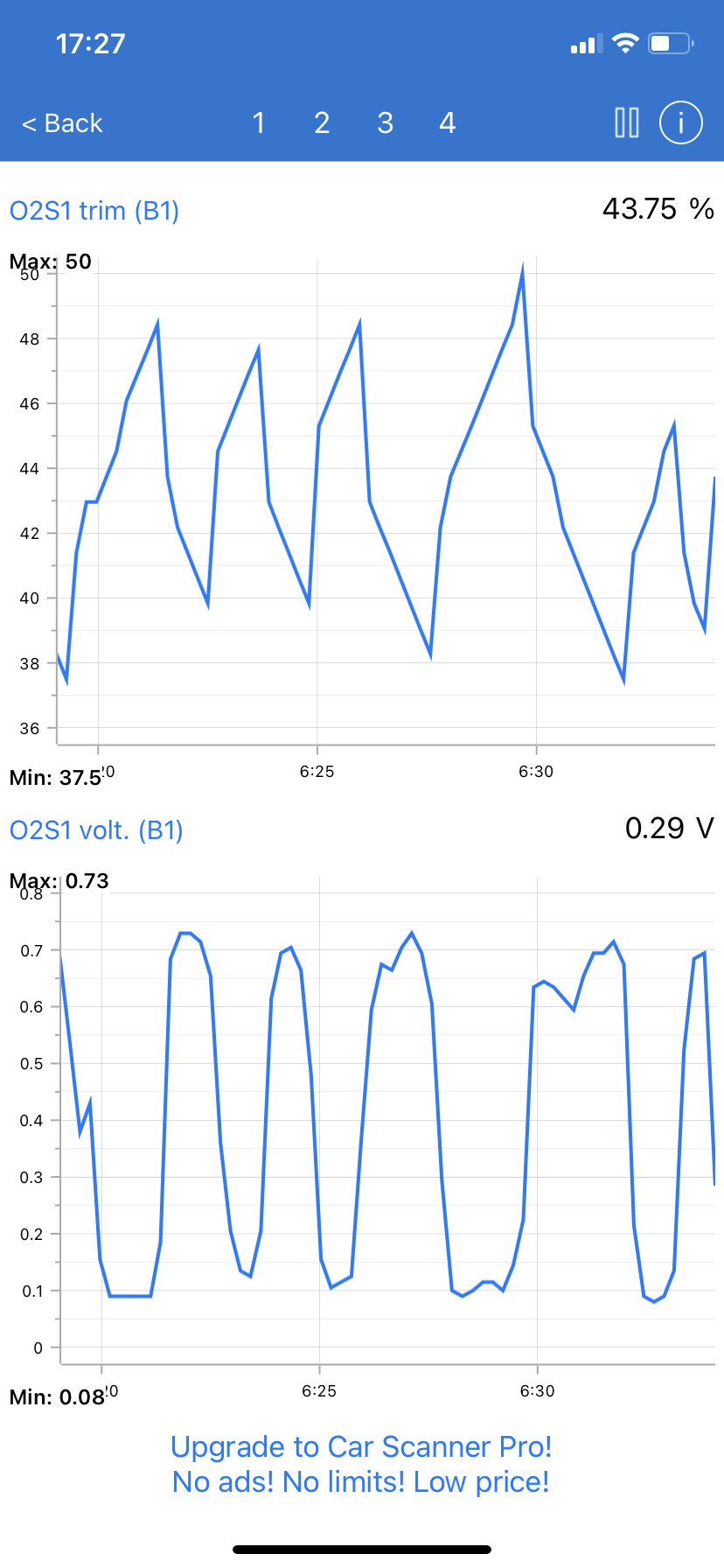This screenshot has height=1568, width=724.
Task: Open the O2S1 volt. (B1) sensor
Action: click(96, 829)
